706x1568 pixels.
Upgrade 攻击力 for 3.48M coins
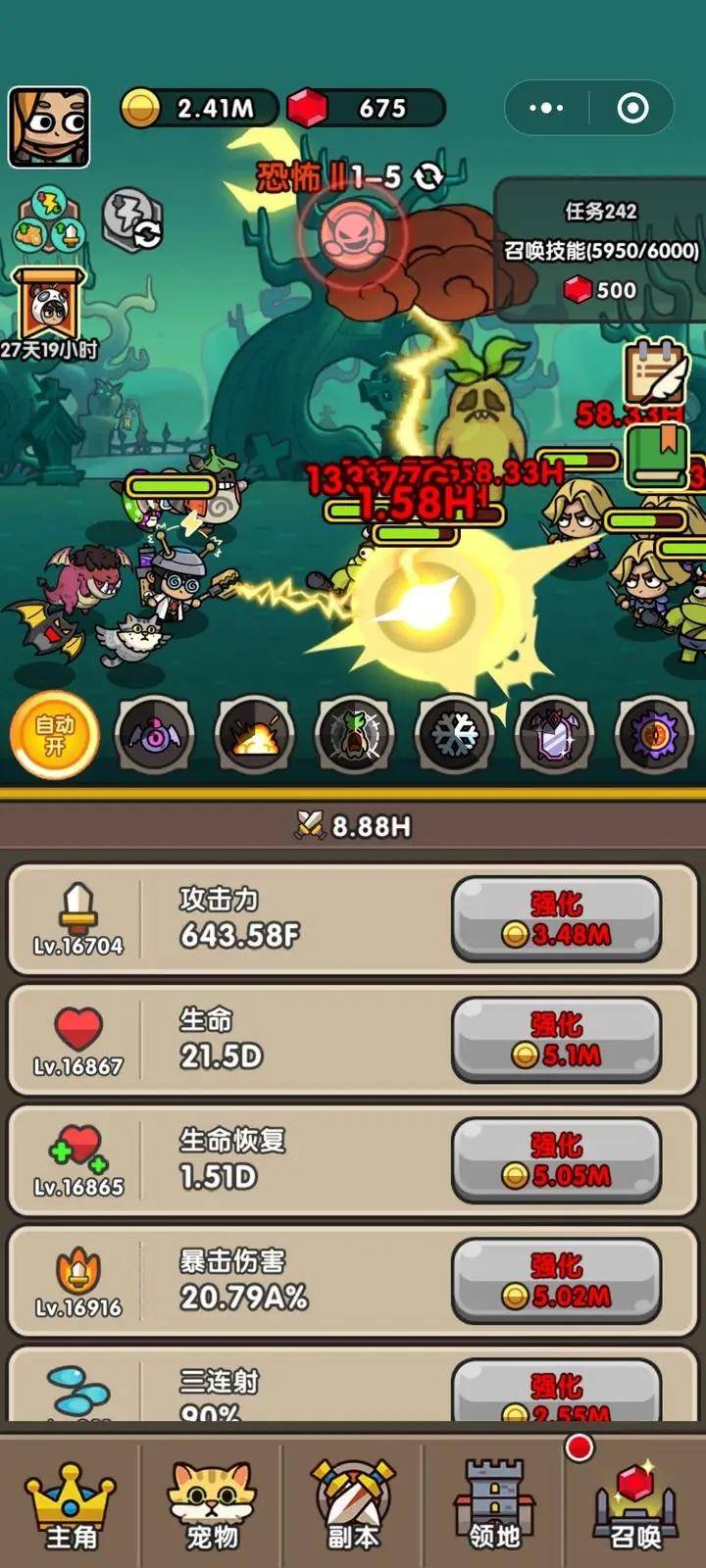pos(556,919)
